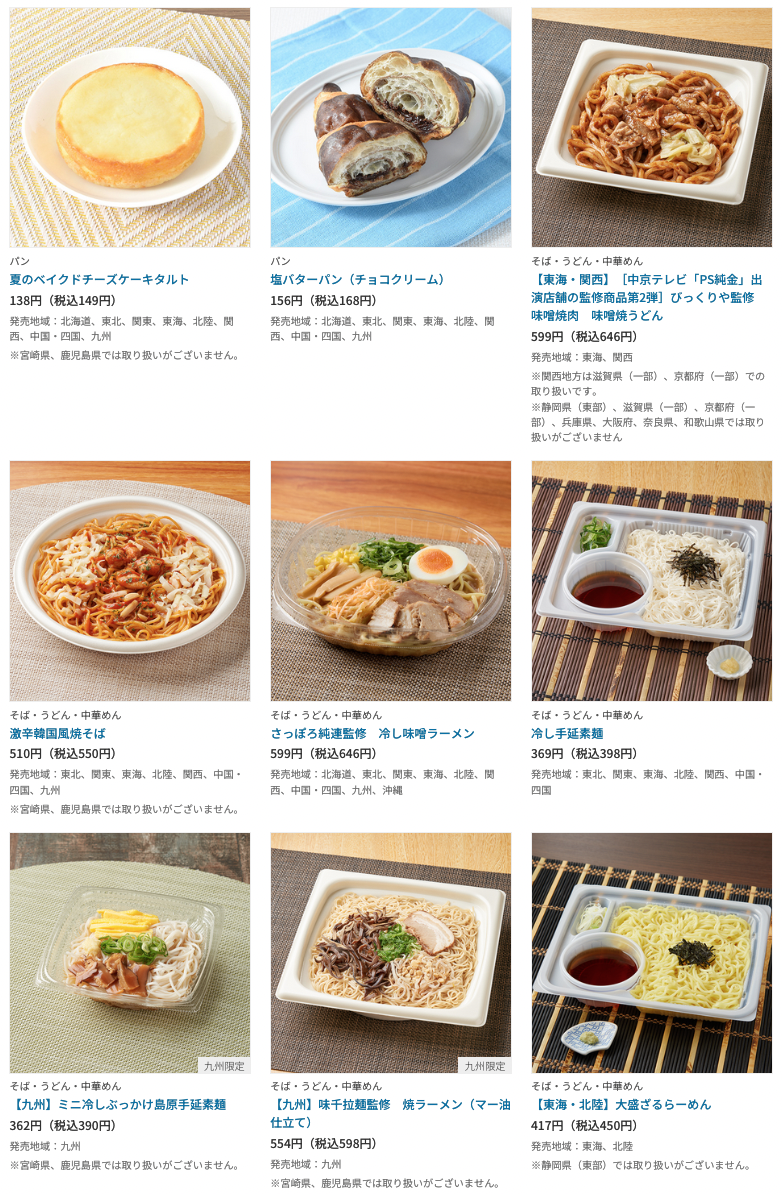This screenshot has width=782, height=1194.
Task: Select the 冷し手延素麺 product photo
Action: [651, 581]
